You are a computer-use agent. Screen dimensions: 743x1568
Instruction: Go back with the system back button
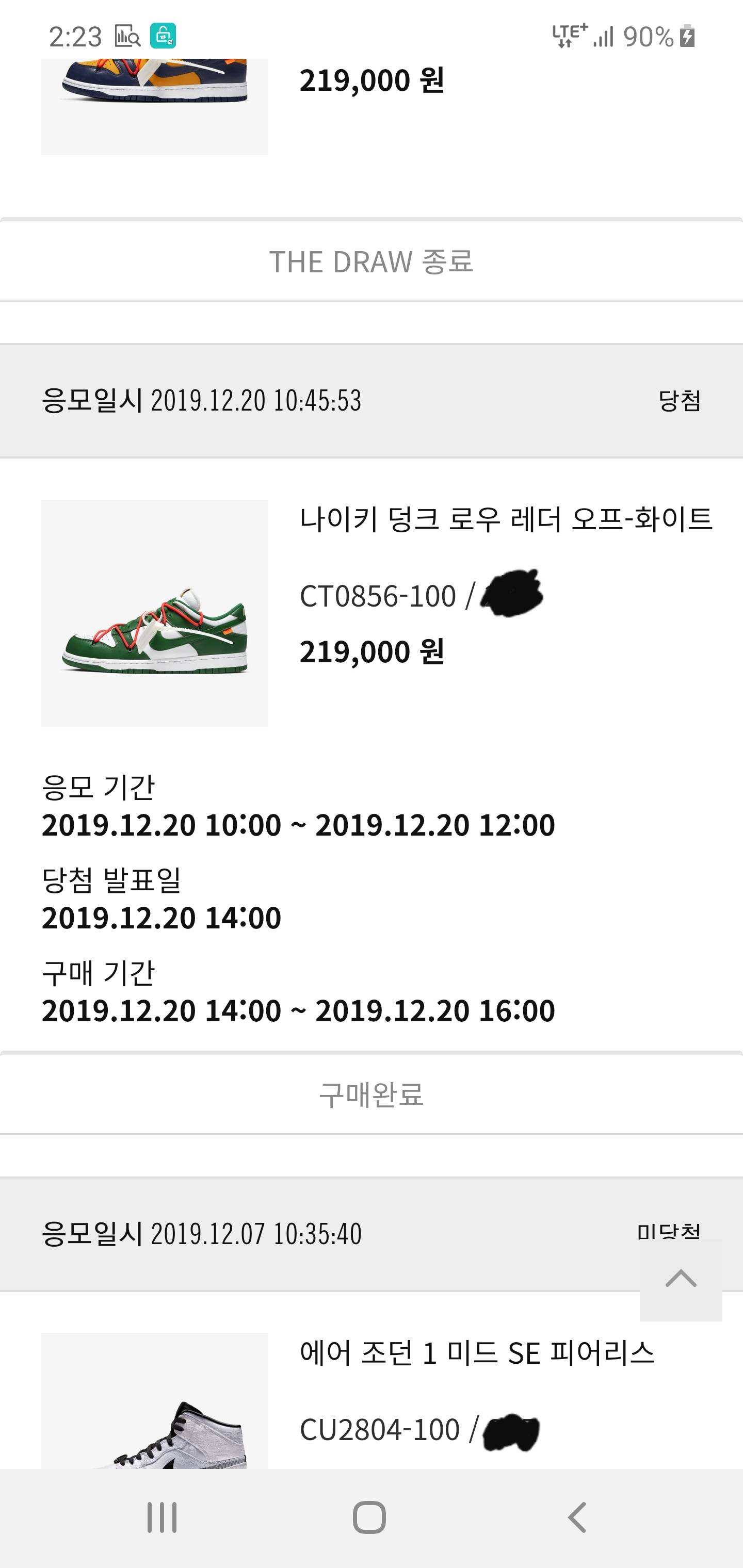pos(577,1517)
